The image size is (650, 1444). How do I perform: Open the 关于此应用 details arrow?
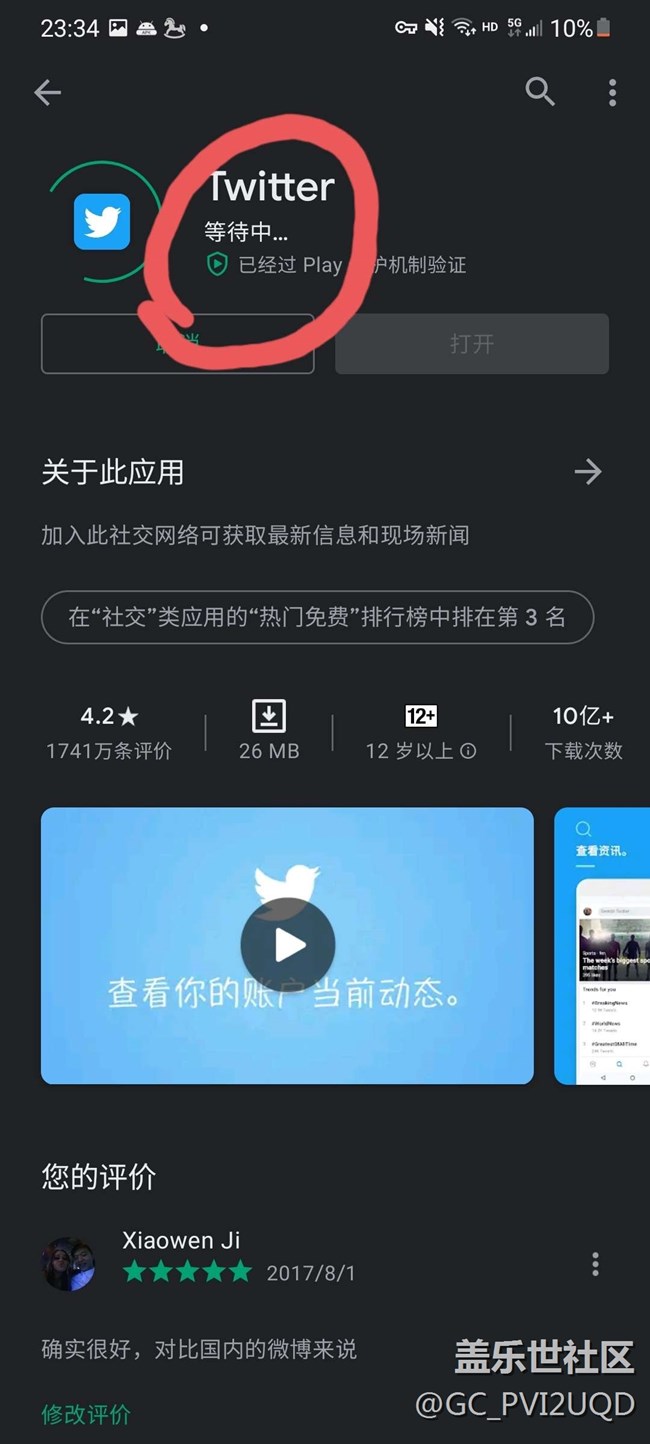tap(588, 471)
